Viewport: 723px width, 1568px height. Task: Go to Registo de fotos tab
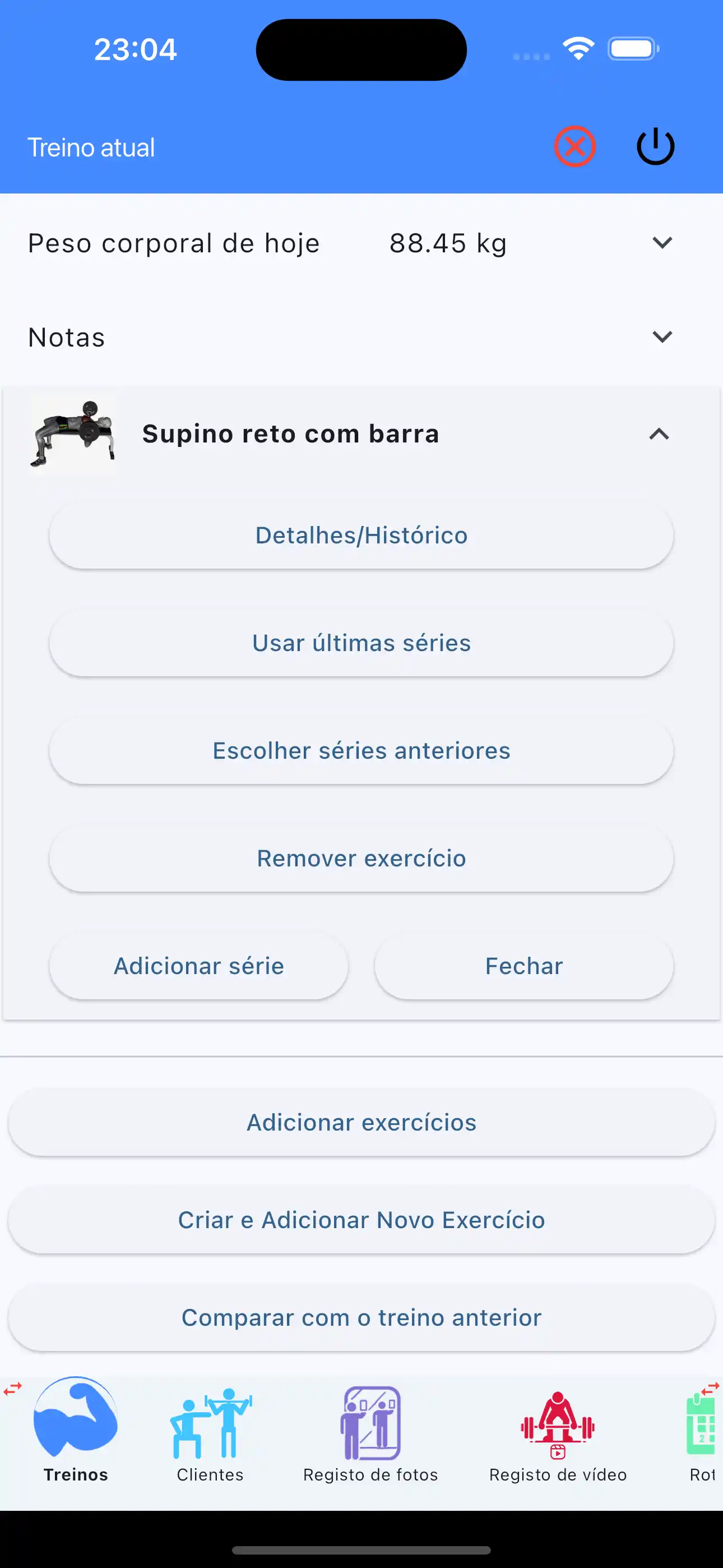(x=370, y=1431)
